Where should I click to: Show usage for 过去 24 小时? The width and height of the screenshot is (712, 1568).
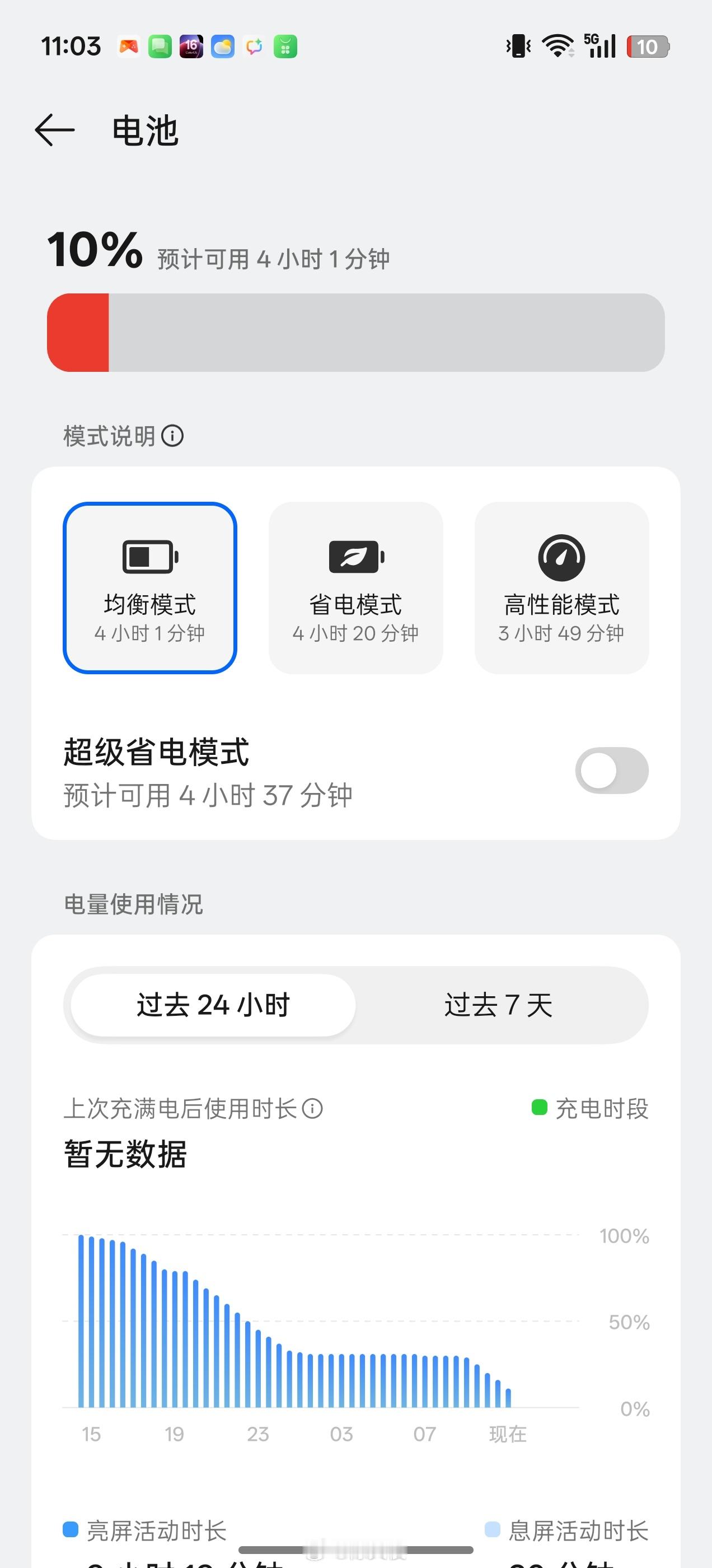pos(213,1005)
